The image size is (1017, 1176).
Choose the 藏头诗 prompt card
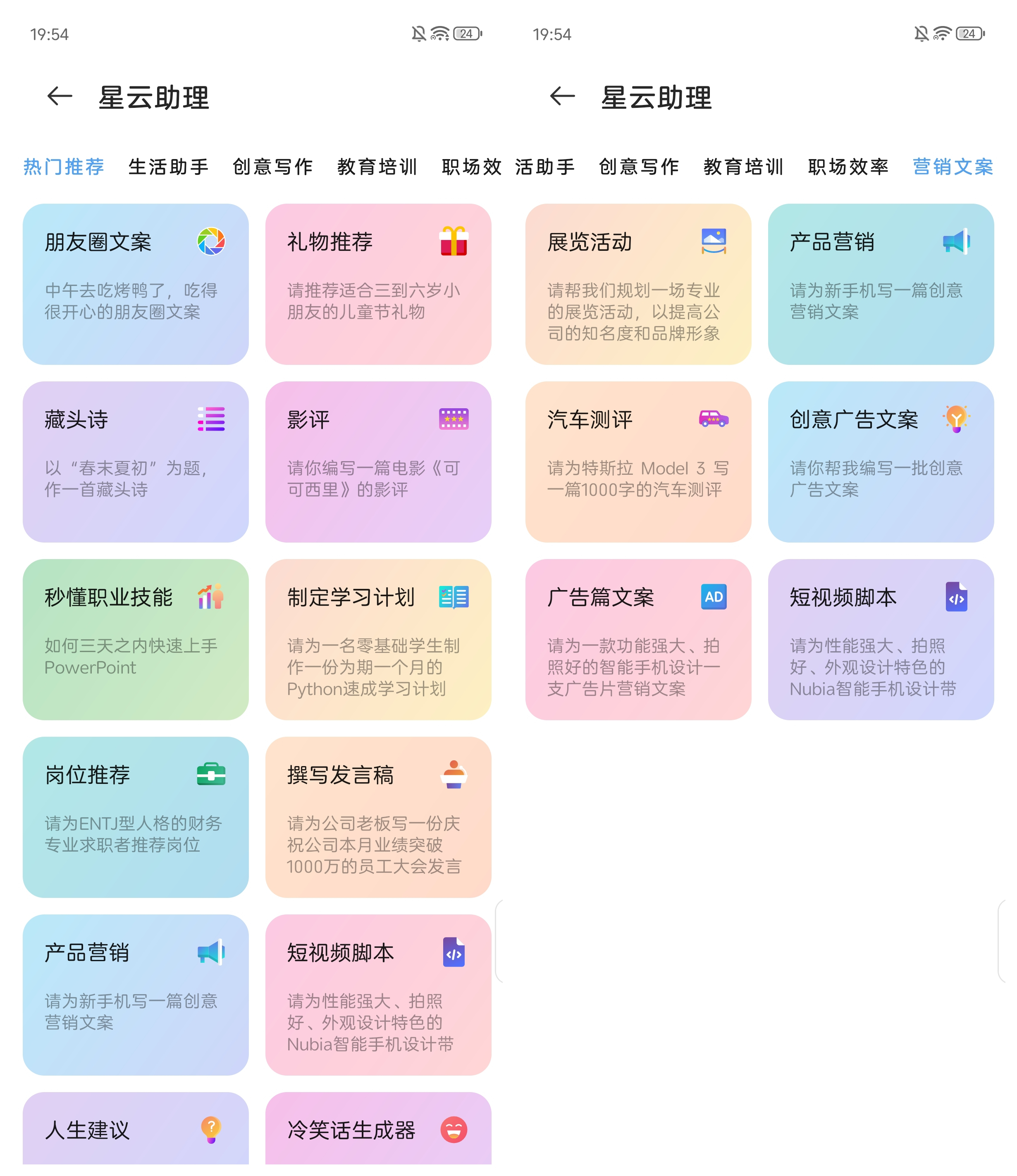[x=135, y=462]
